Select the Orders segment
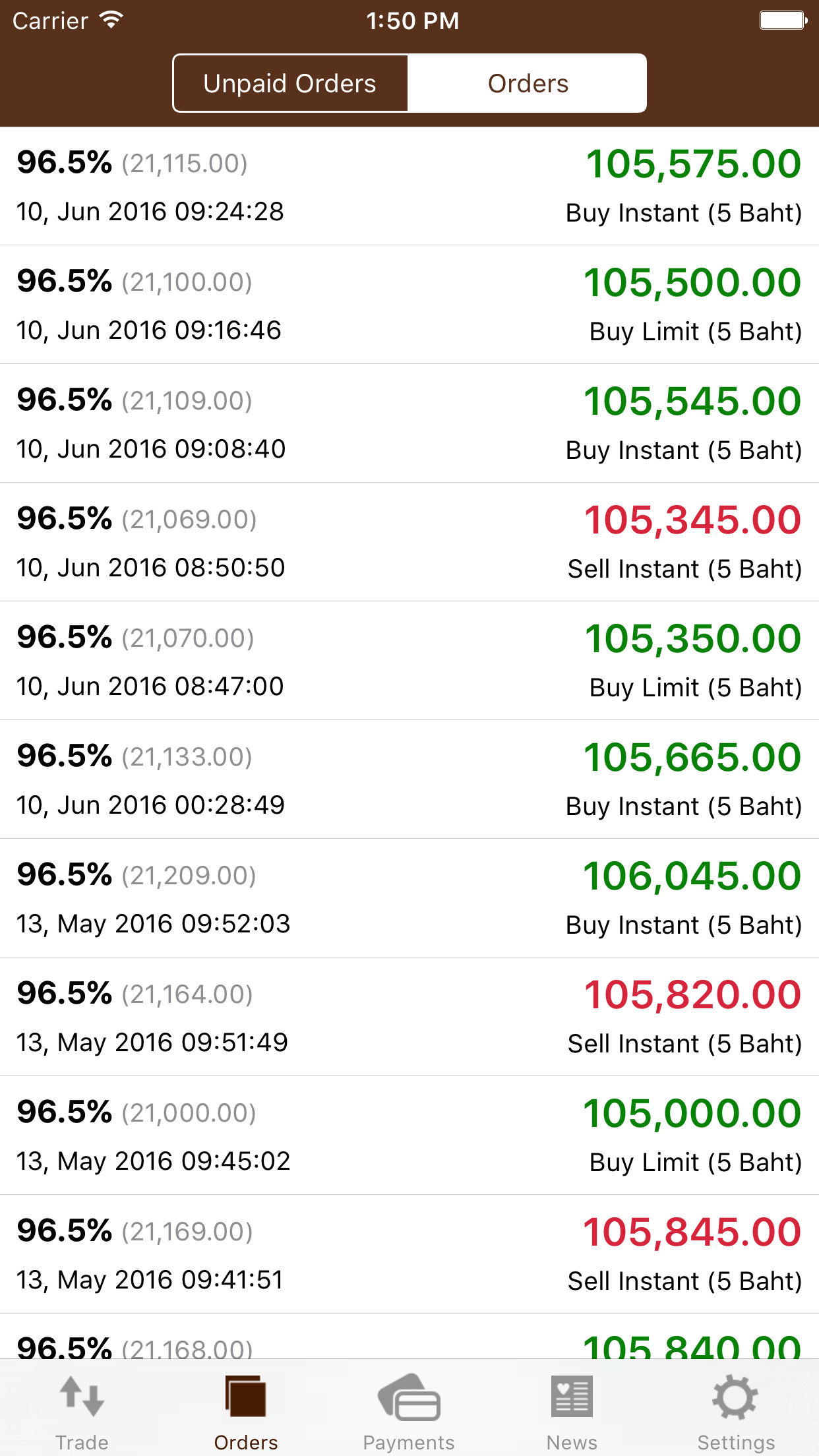The width and height of the screenshot is (819, 1456). (x=528, y=84)
